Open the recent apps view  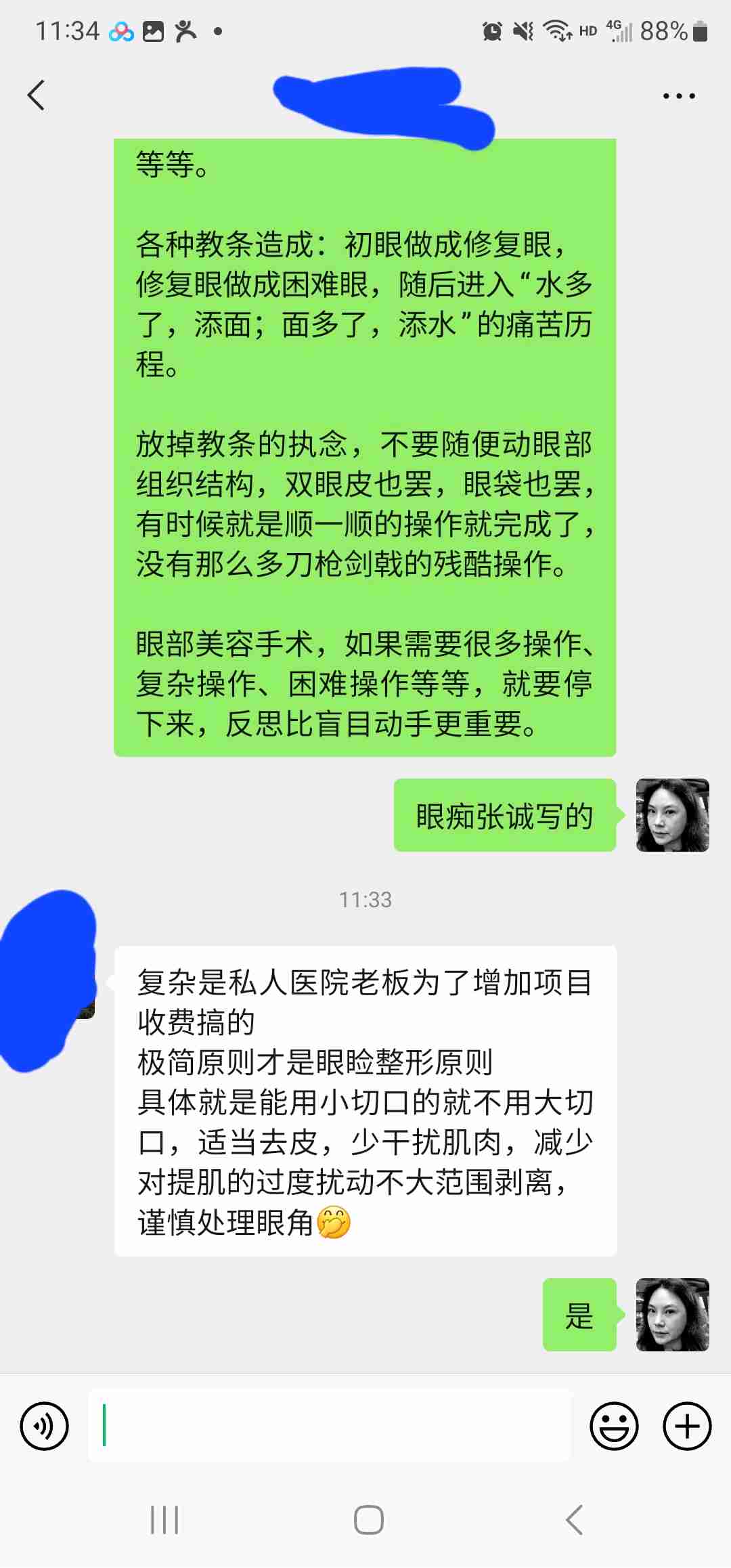click(164, 1520)
